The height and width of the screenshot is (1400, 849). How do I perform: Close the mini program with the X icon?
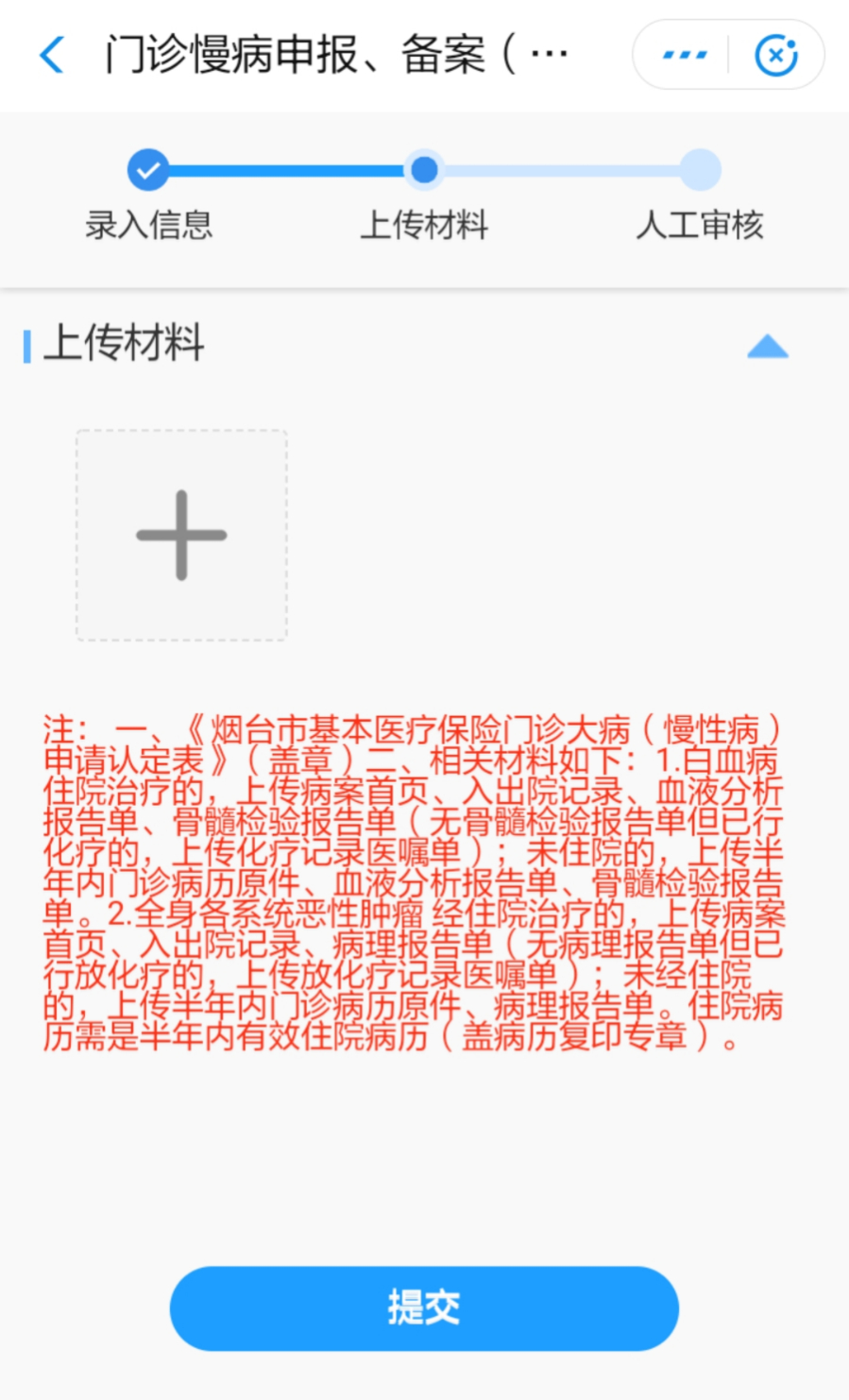click(x=775, y=55)
